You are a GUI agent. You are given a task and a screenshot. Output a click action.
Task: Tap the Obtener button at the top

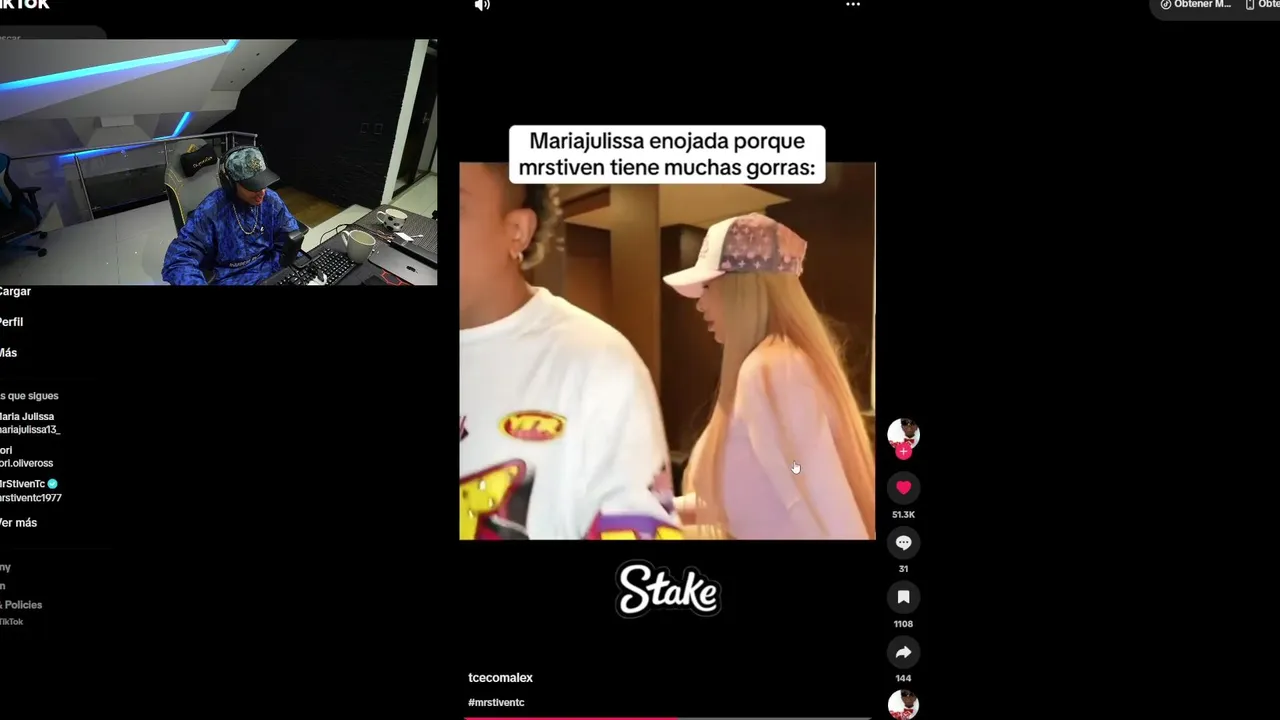coord(1195,5)
